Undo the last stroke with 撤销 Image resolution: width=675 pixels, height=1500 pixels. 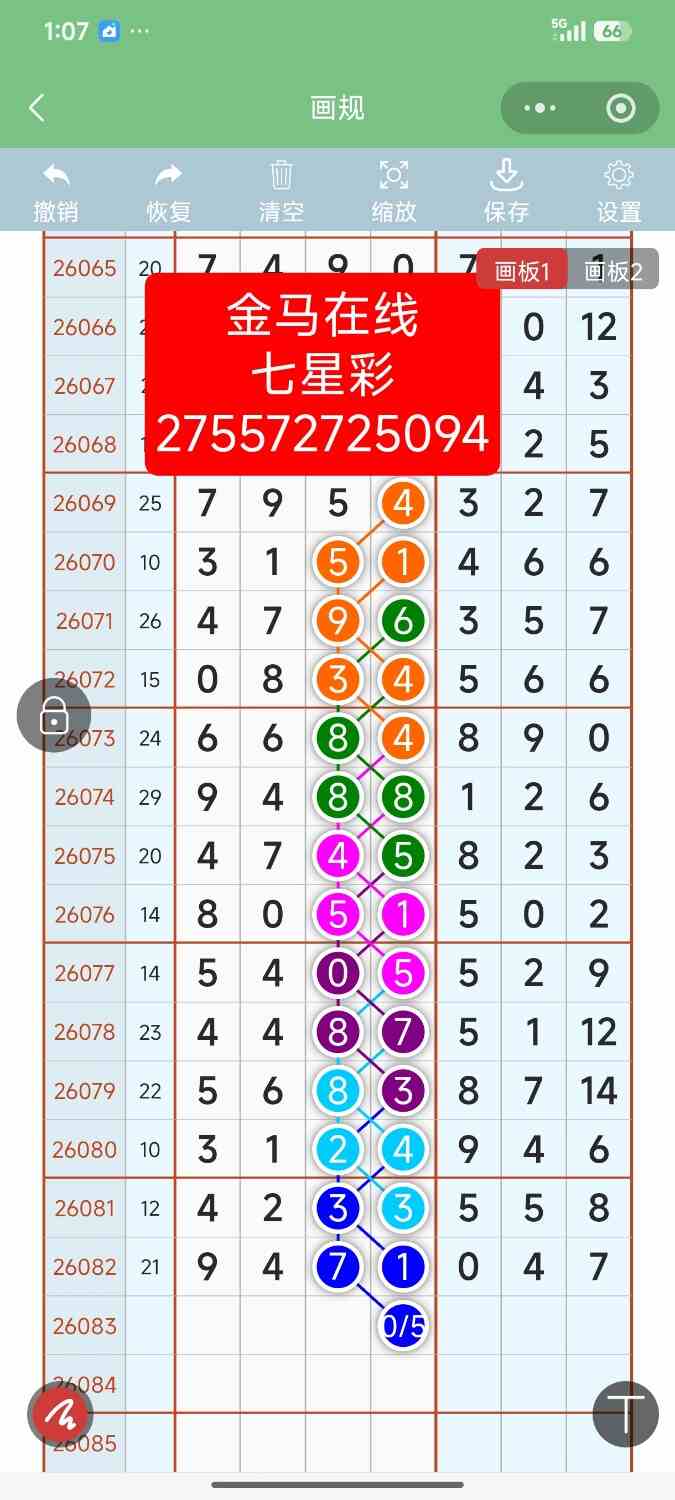tap(56, 192)
